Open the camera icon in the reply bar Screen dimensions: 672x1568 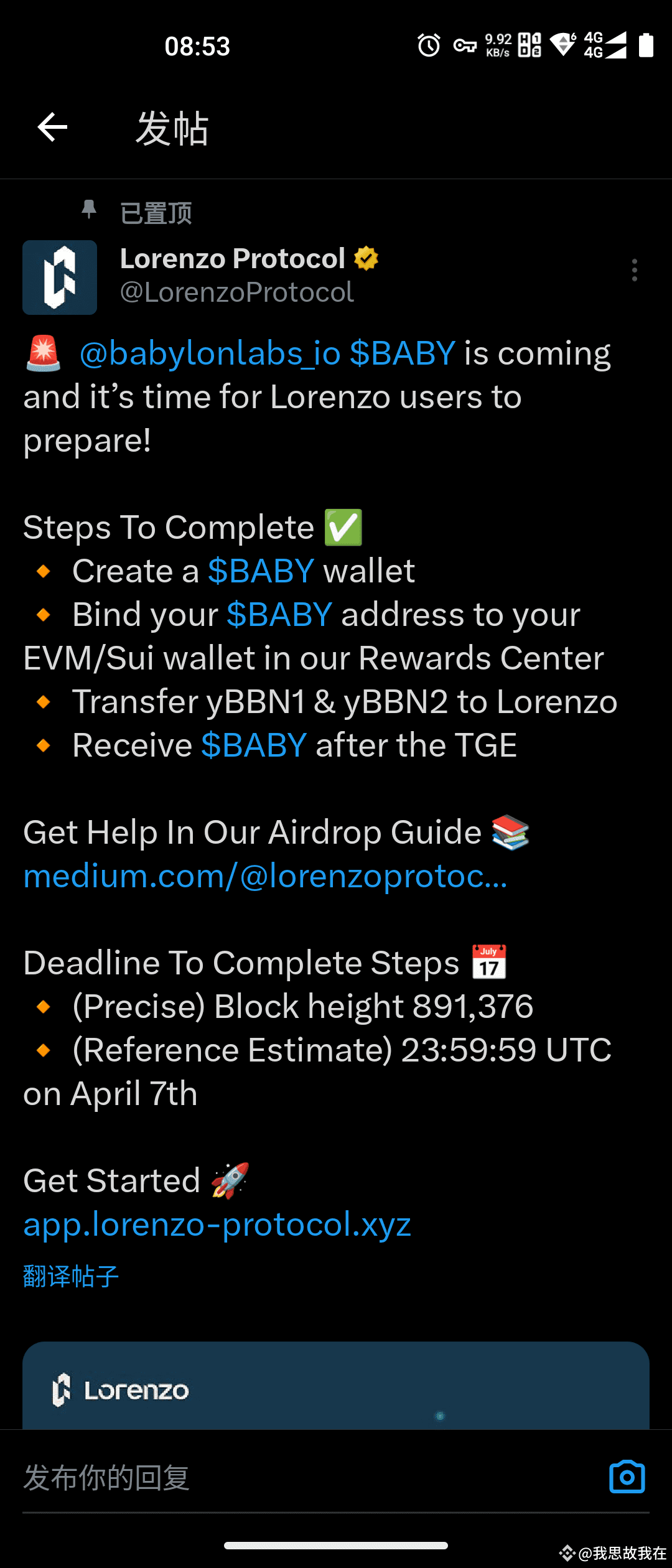[x=627, y=1477]
